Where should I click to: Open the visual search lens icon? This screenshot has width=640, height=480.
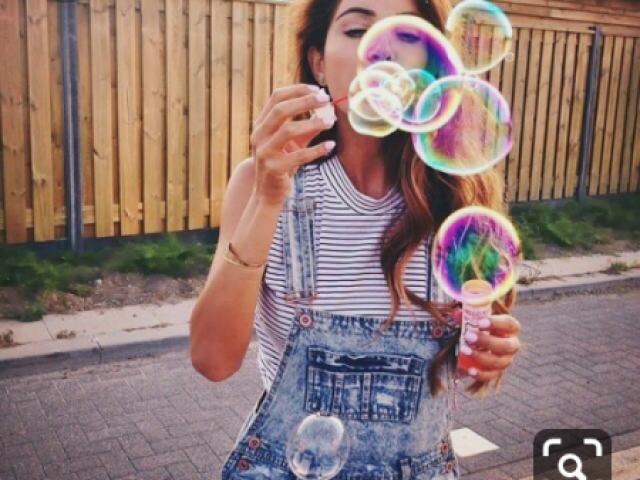click(x=572, y=457)
